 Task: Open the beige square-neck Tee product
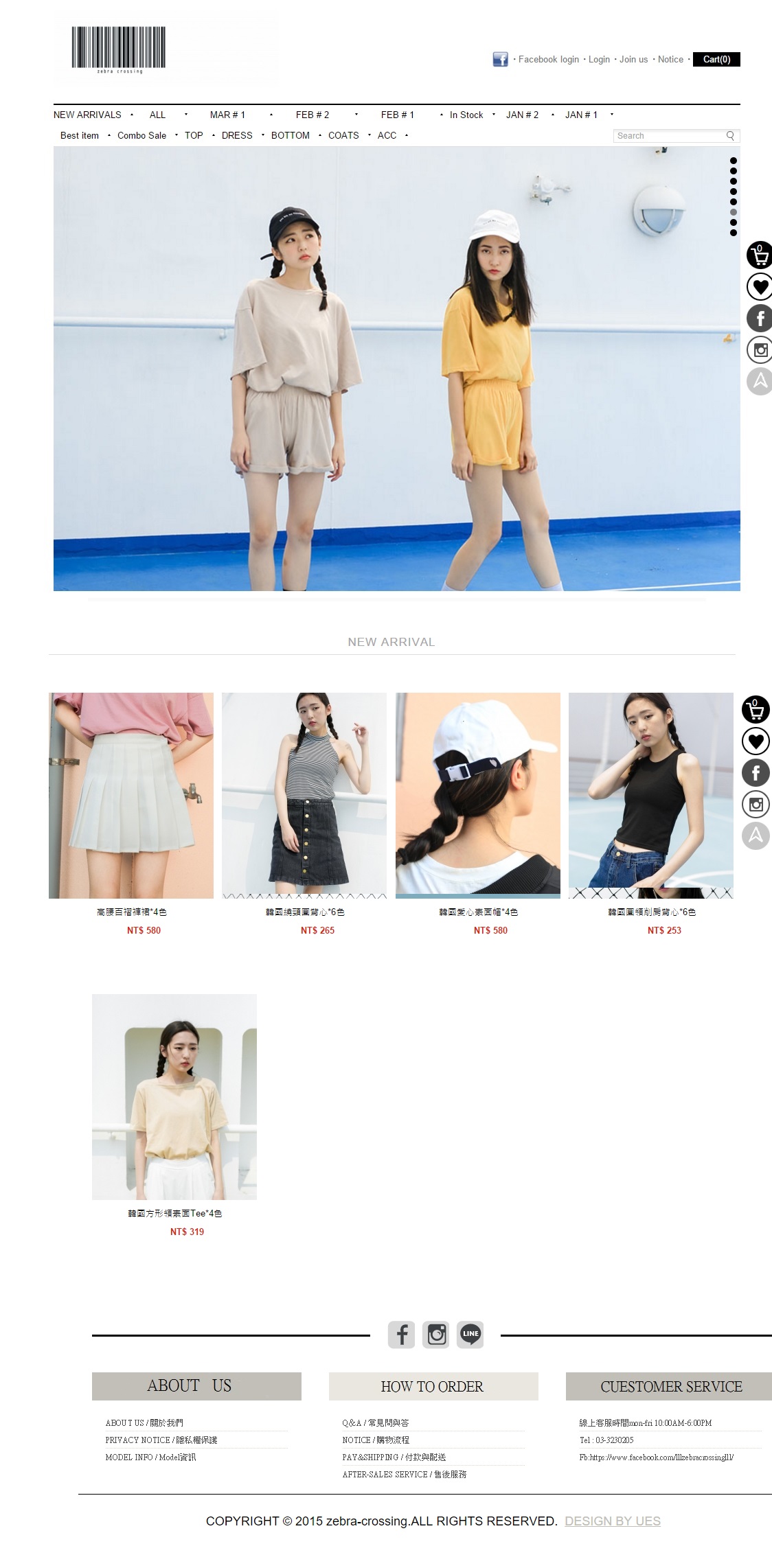click(x=174, y=1096)
